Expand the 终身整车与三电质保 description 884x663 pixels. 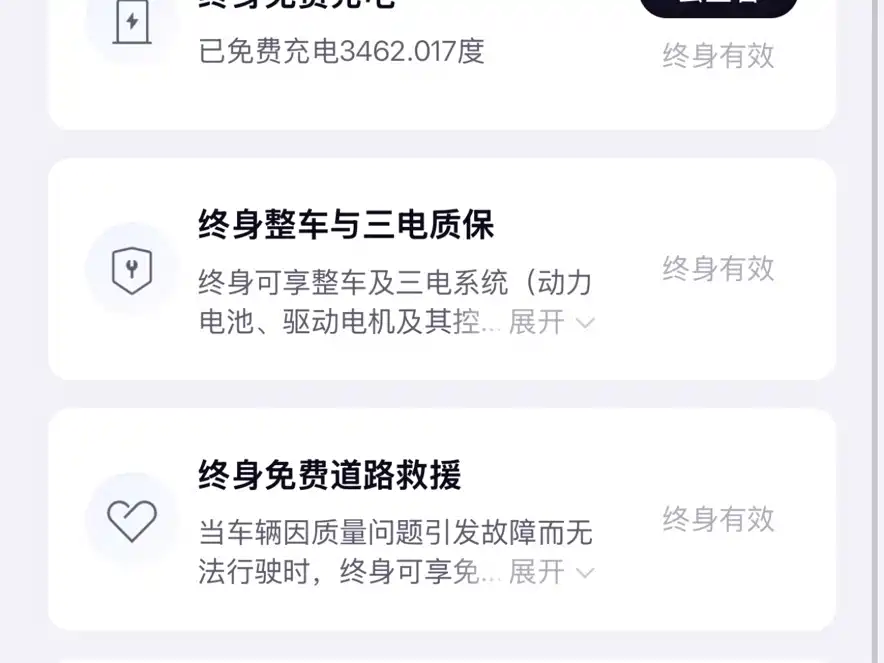[x=551, y=323]
